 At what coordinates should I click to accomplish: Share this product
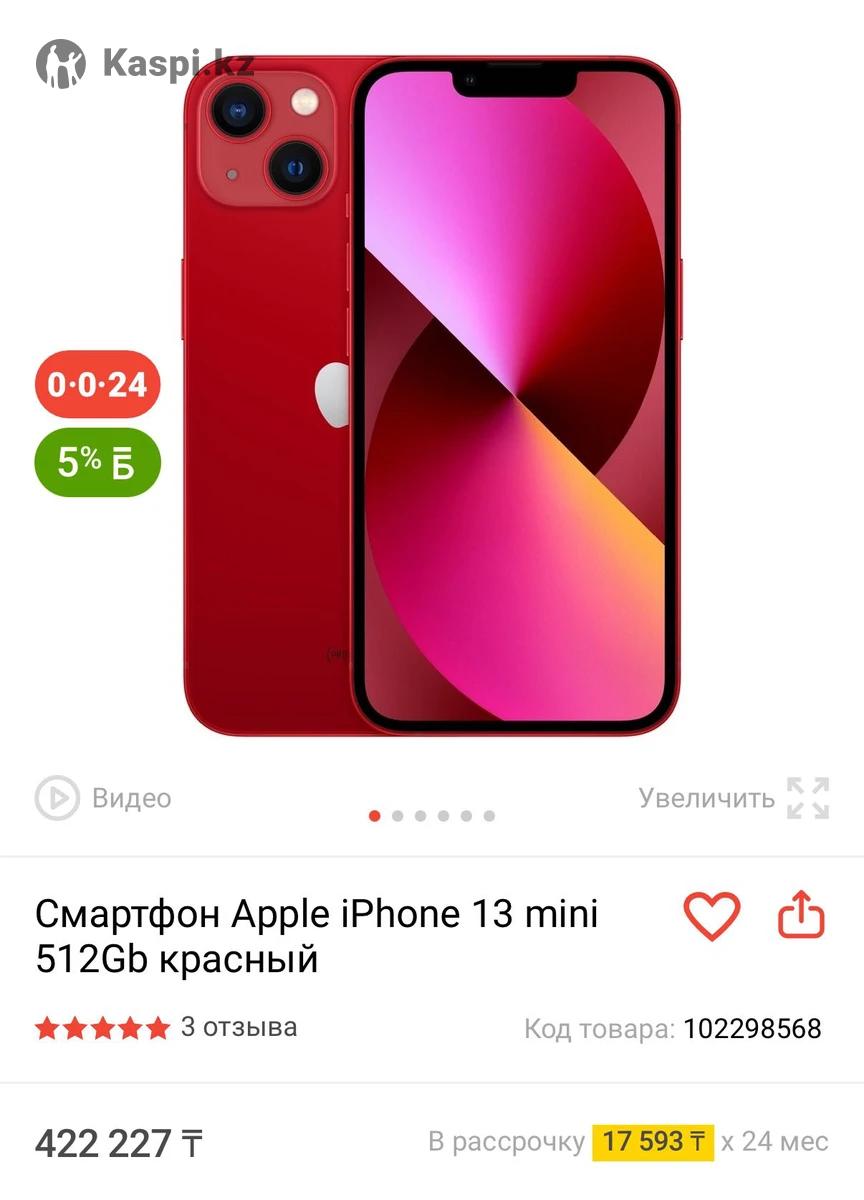pos(801,915)
